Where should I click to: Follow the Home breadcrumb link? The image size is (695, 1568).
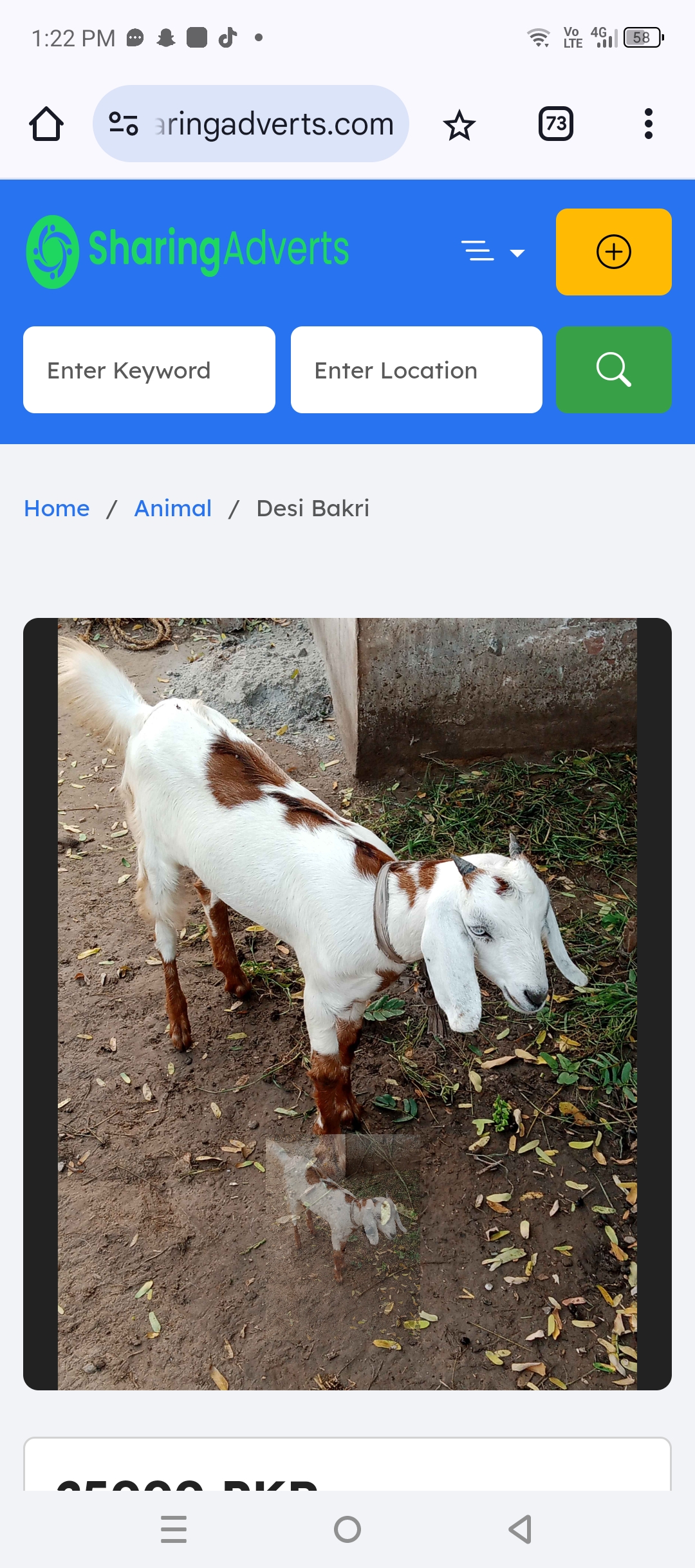pos(57,509)
